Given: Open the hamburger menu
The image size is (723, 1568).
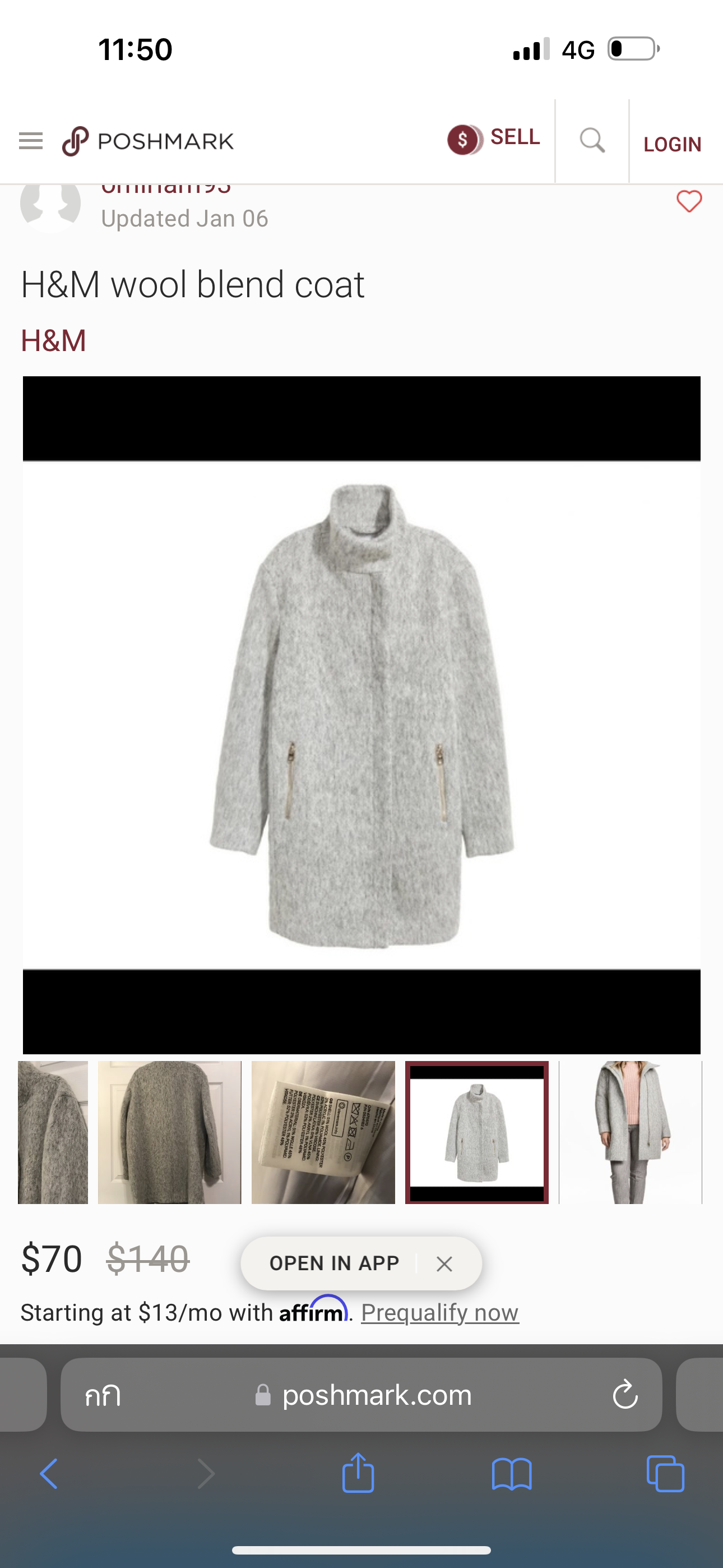Looking at the screenshot, I should coord(31,141).
